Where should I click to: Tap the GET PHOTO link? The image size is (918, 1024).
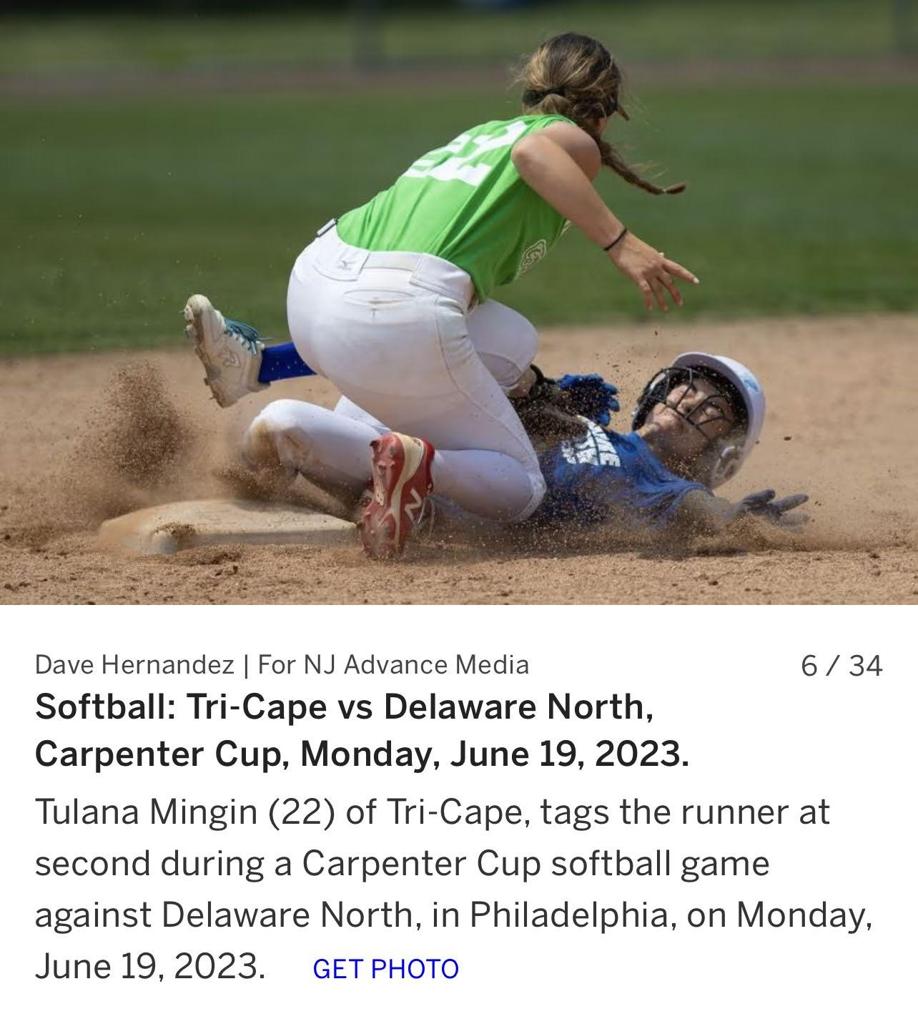(x=385, y=969)
